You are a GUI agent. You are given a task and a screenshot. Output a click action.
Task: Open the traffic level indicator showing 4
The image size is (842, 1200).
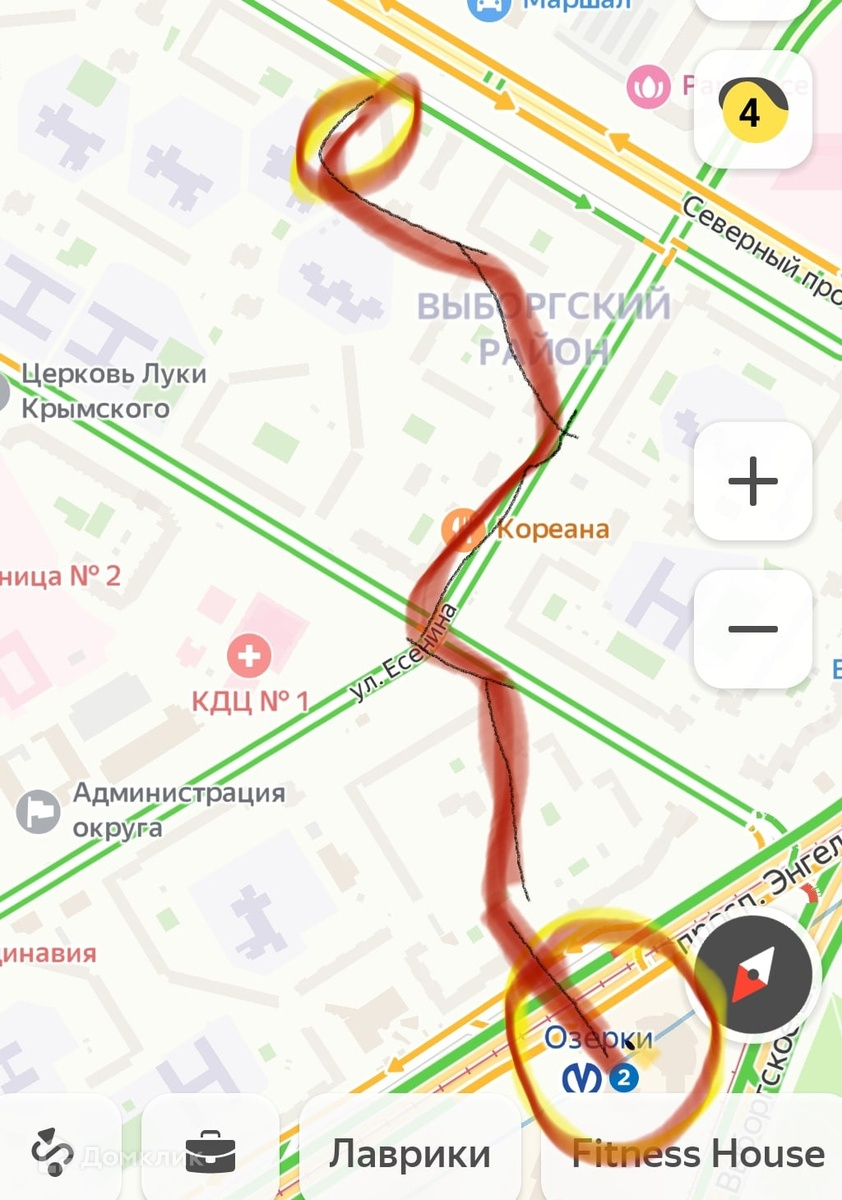(x=752, y=110)
